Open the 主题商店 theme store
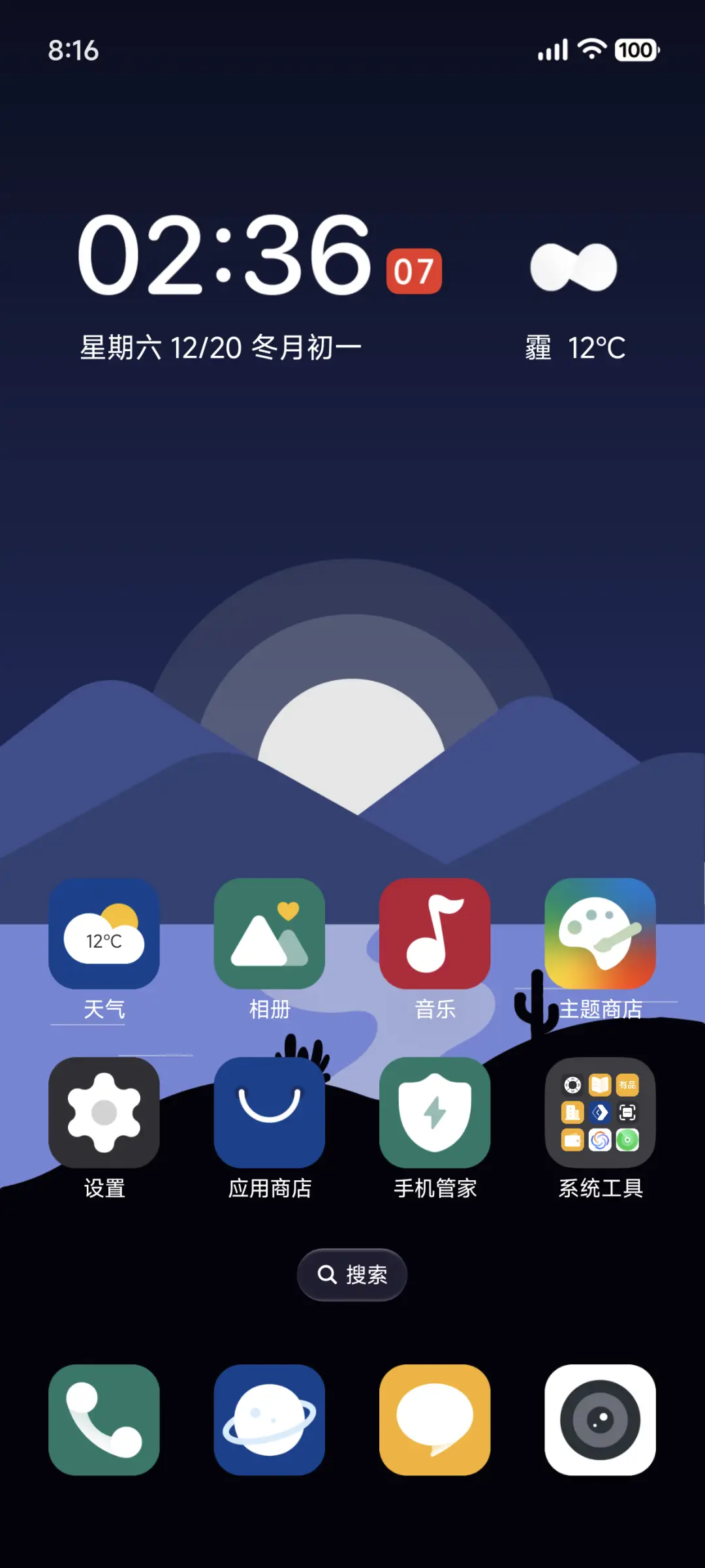Viewport: 705px width, 1568px height. click(601, 933)
